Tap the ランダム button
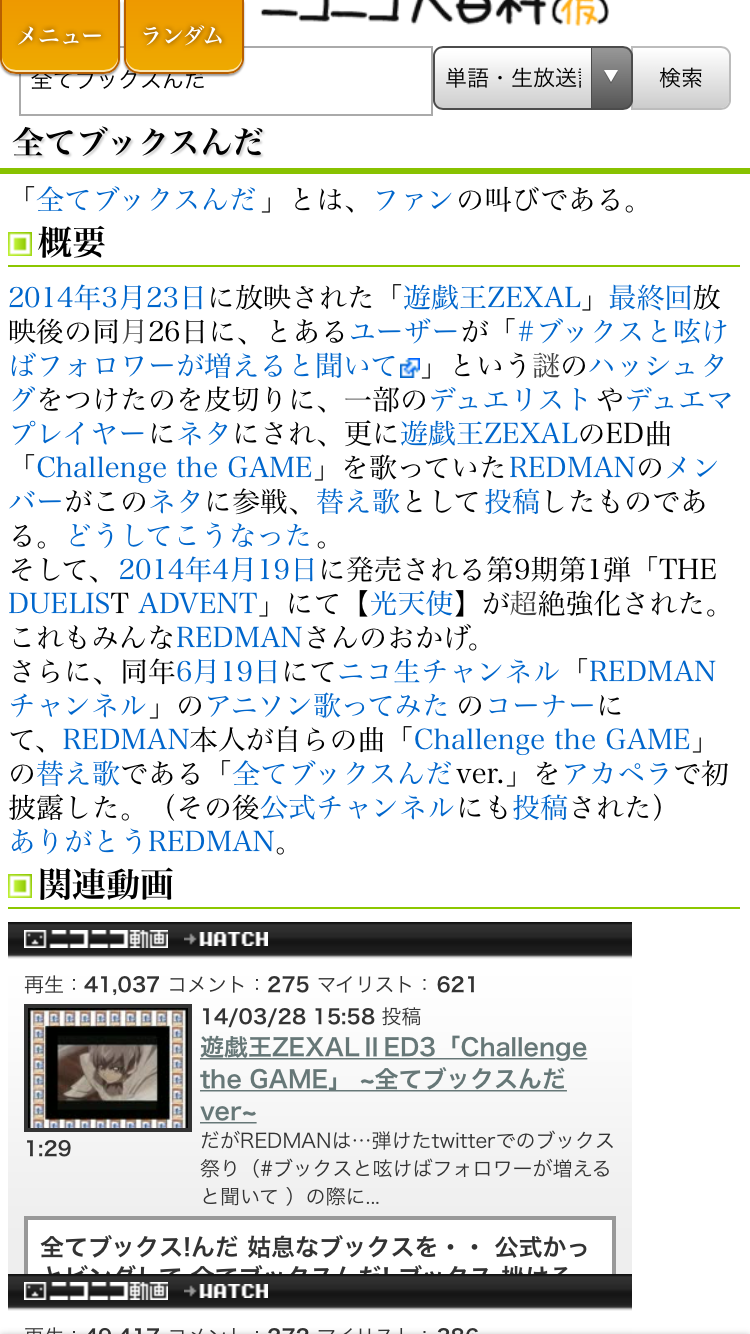750x1334 pixels. (x=183, y=36)
